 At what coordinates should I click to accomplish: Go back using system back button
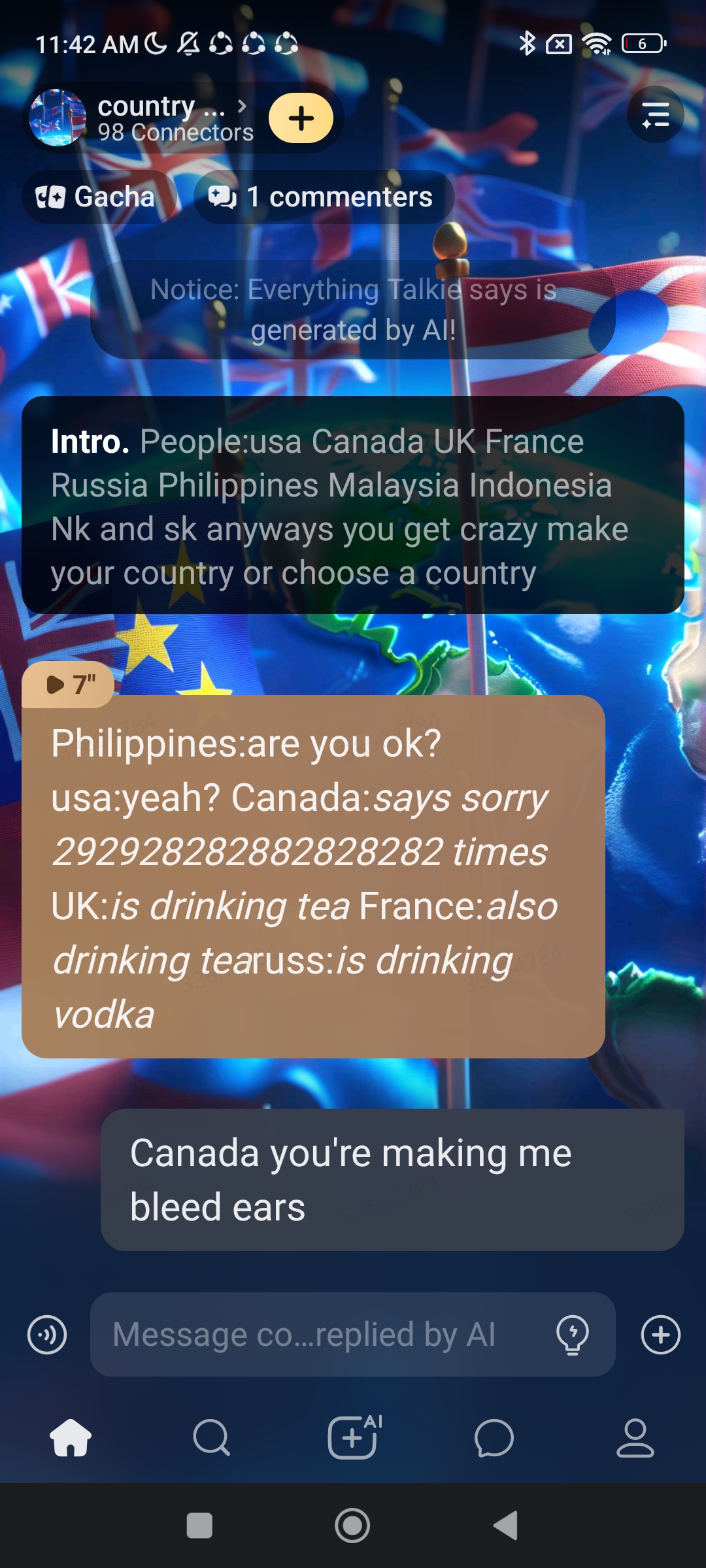click(505, 1526)
